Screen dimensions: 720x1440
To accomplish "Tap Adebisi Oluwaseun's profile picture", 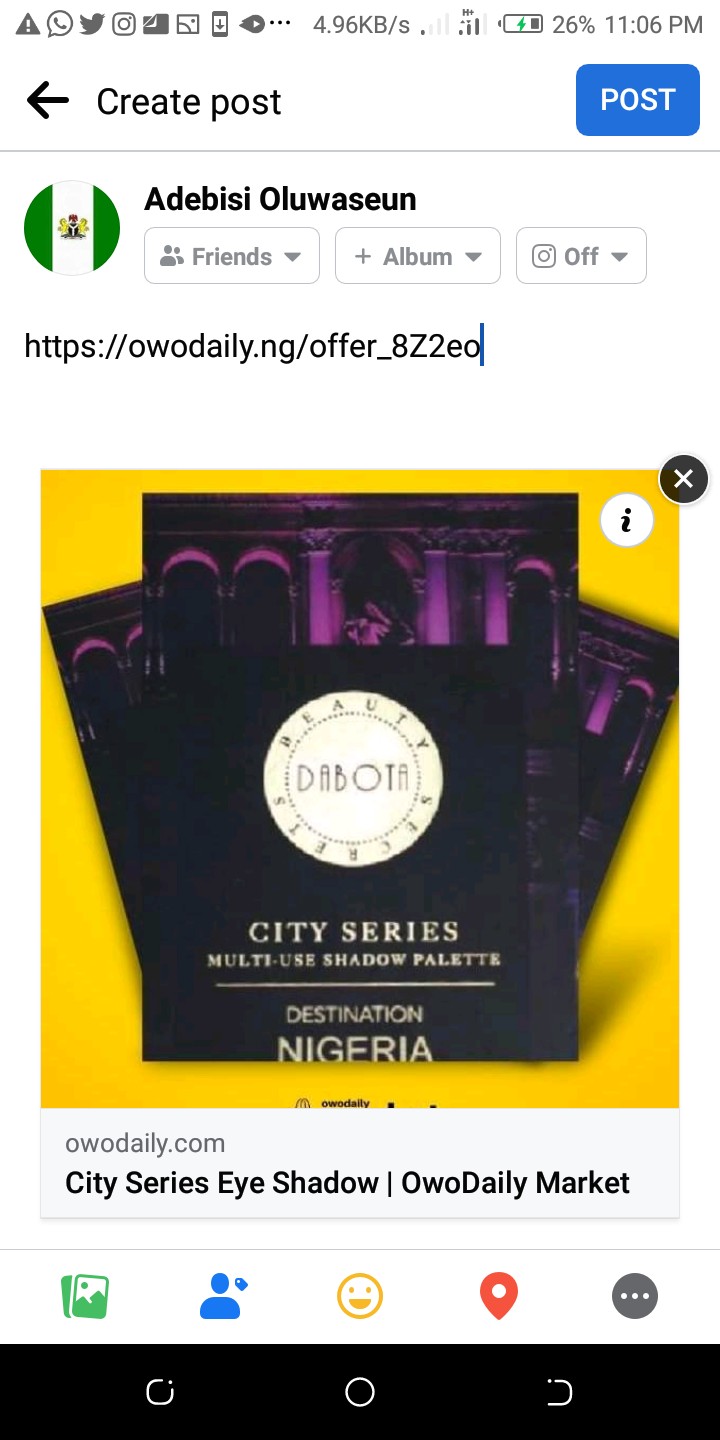I will click(71, 227).
